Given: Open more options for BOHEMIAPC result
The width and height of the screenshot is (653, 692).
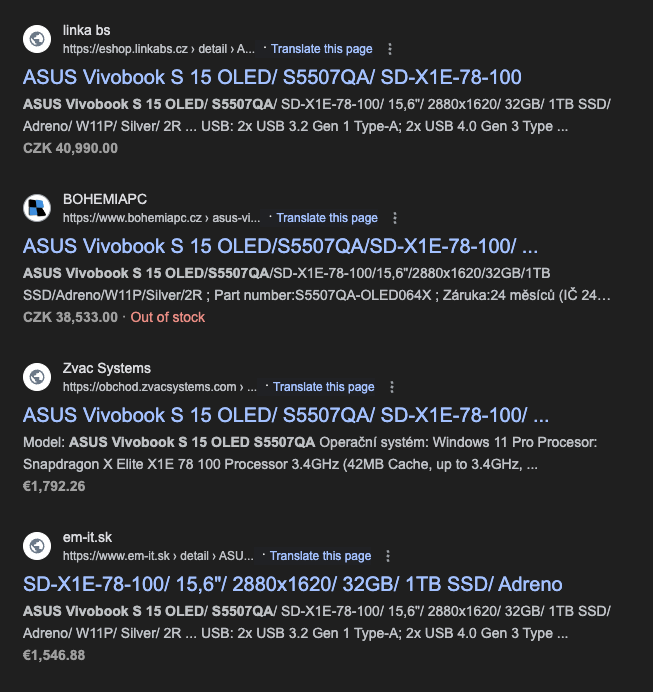Looking at the screenshot, I should (x=395, y=217).
